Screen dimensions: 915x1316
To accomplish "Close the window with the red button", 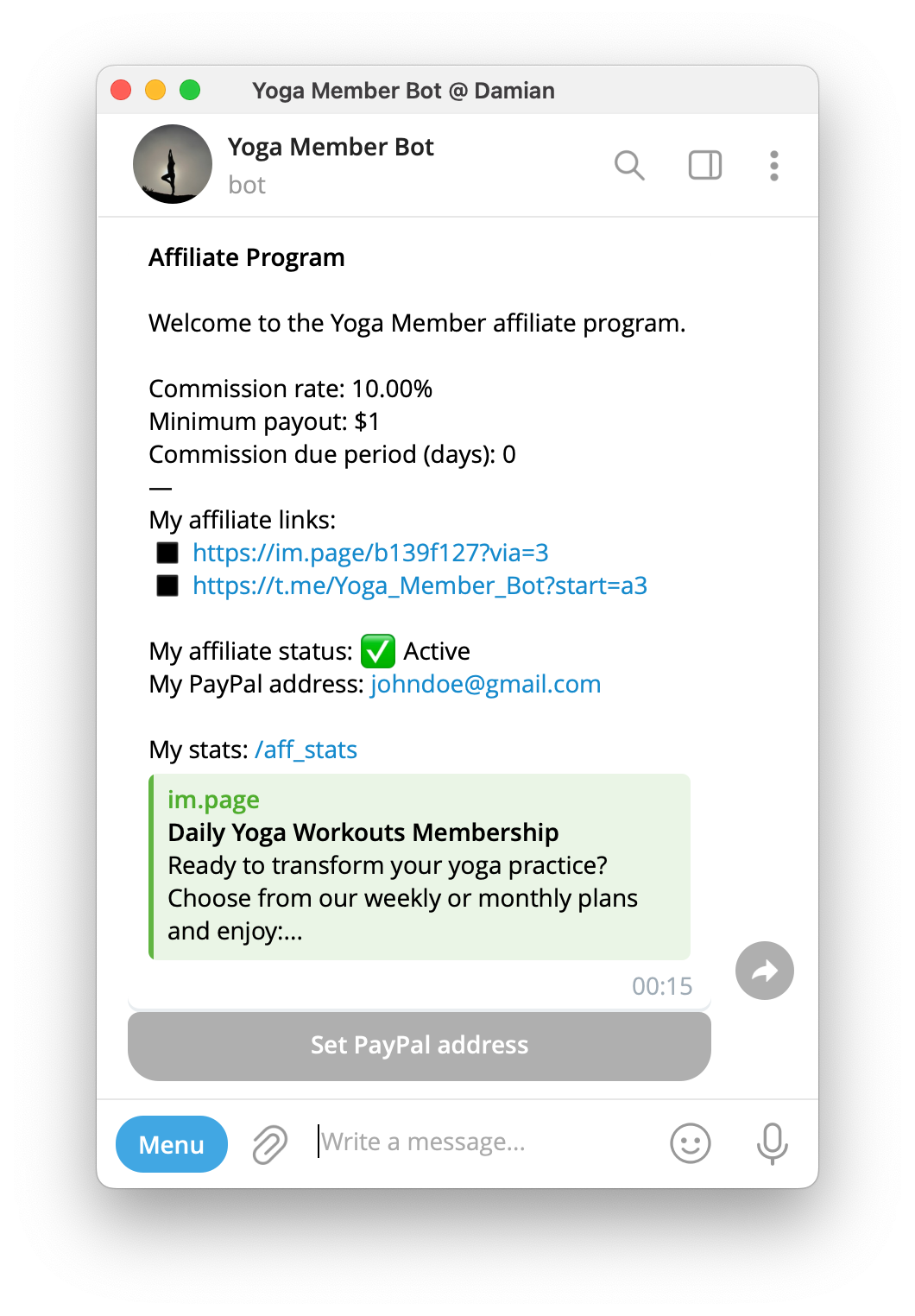I will point(122,90).
